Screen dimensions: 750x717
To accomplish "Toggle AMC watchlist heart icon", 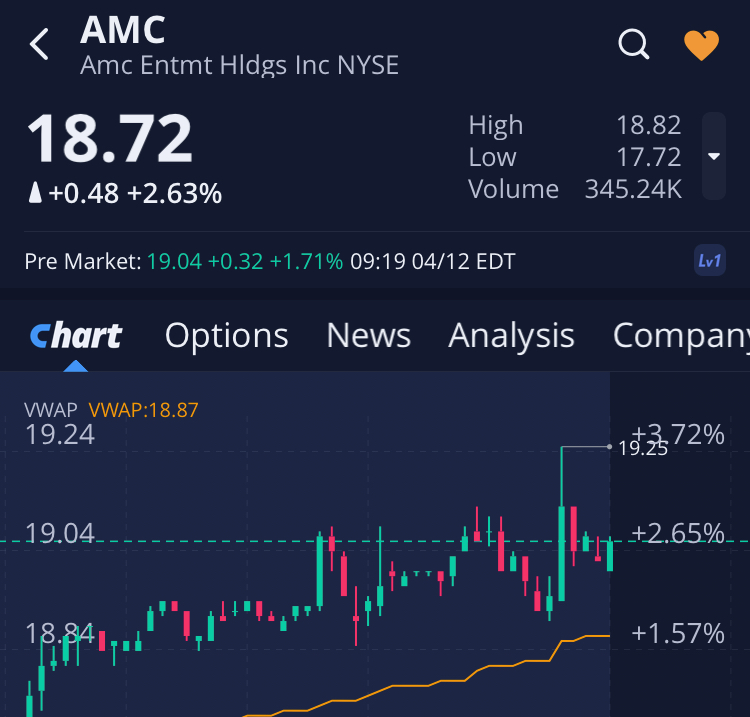I will click(x=701, y=45).
